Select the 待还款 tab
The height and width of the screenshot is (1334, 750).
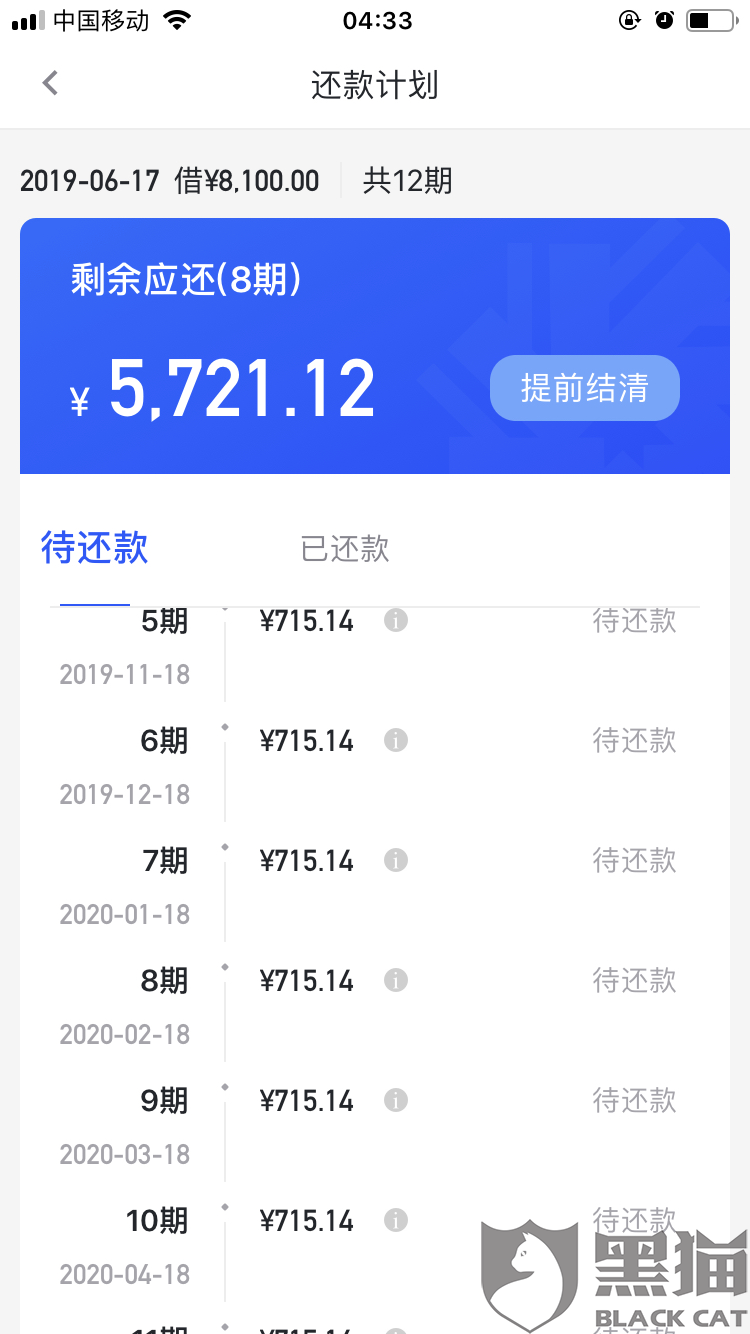pos(95,549)
